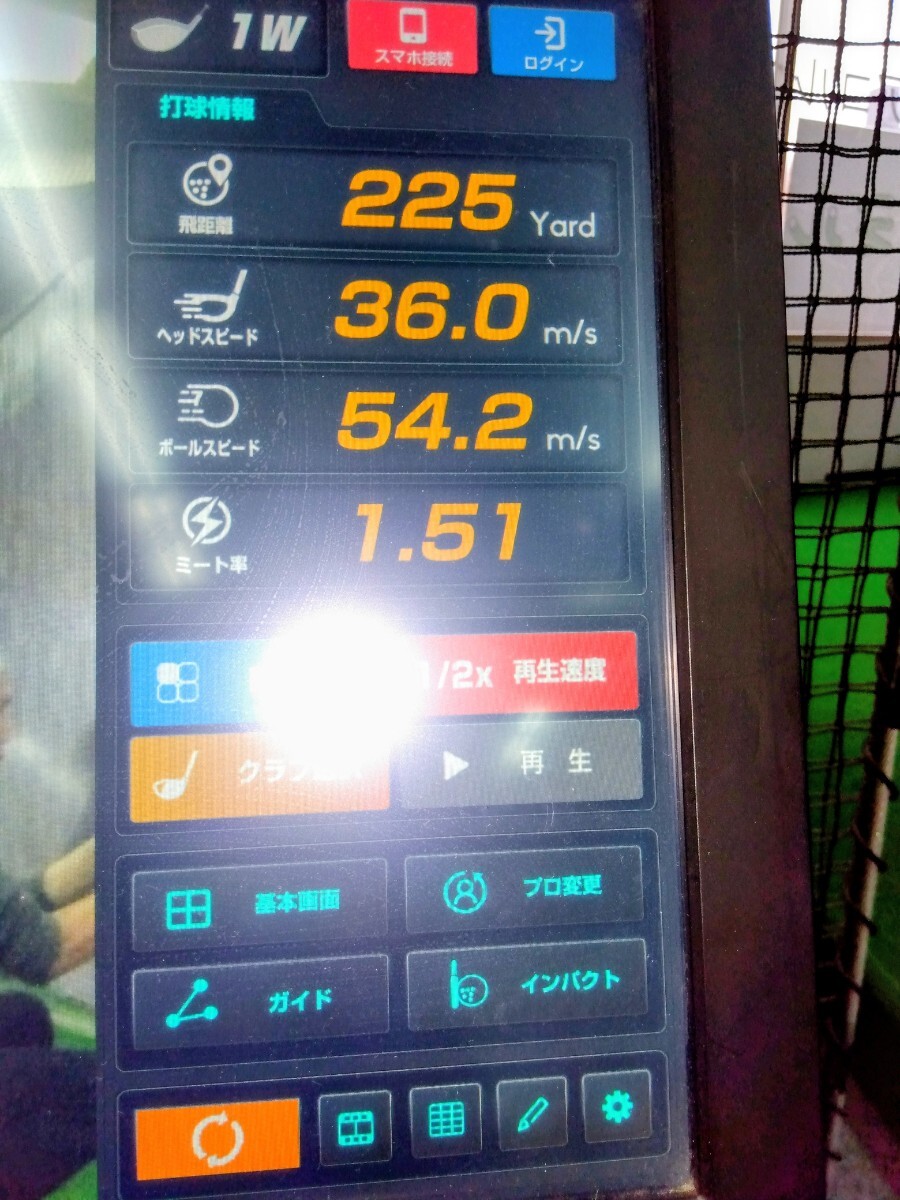Open プロ変更 to change pro
This screenshot has height=1200, width=900.
pyautogui.click(x=524, y=889)
